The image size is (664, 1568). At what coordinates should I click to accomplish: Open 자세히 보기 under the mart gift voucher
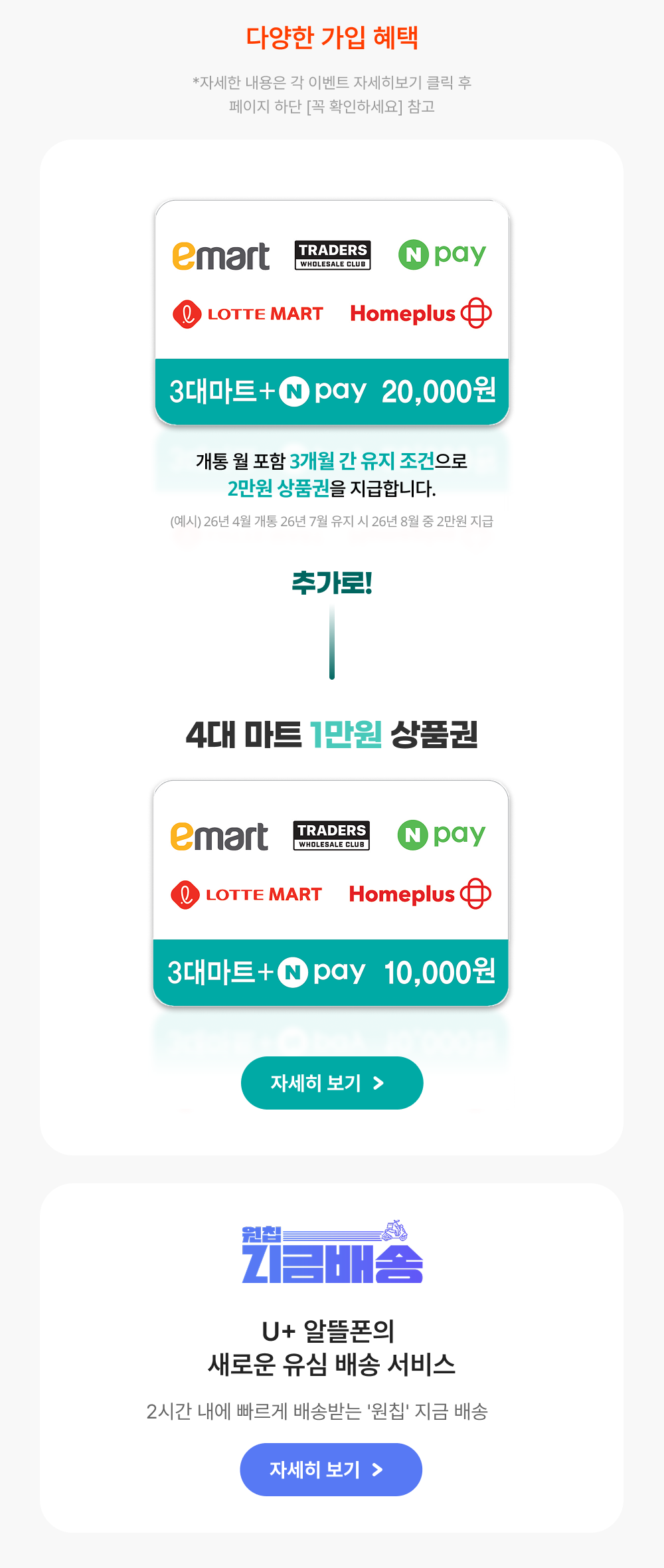coord(331,1083)
